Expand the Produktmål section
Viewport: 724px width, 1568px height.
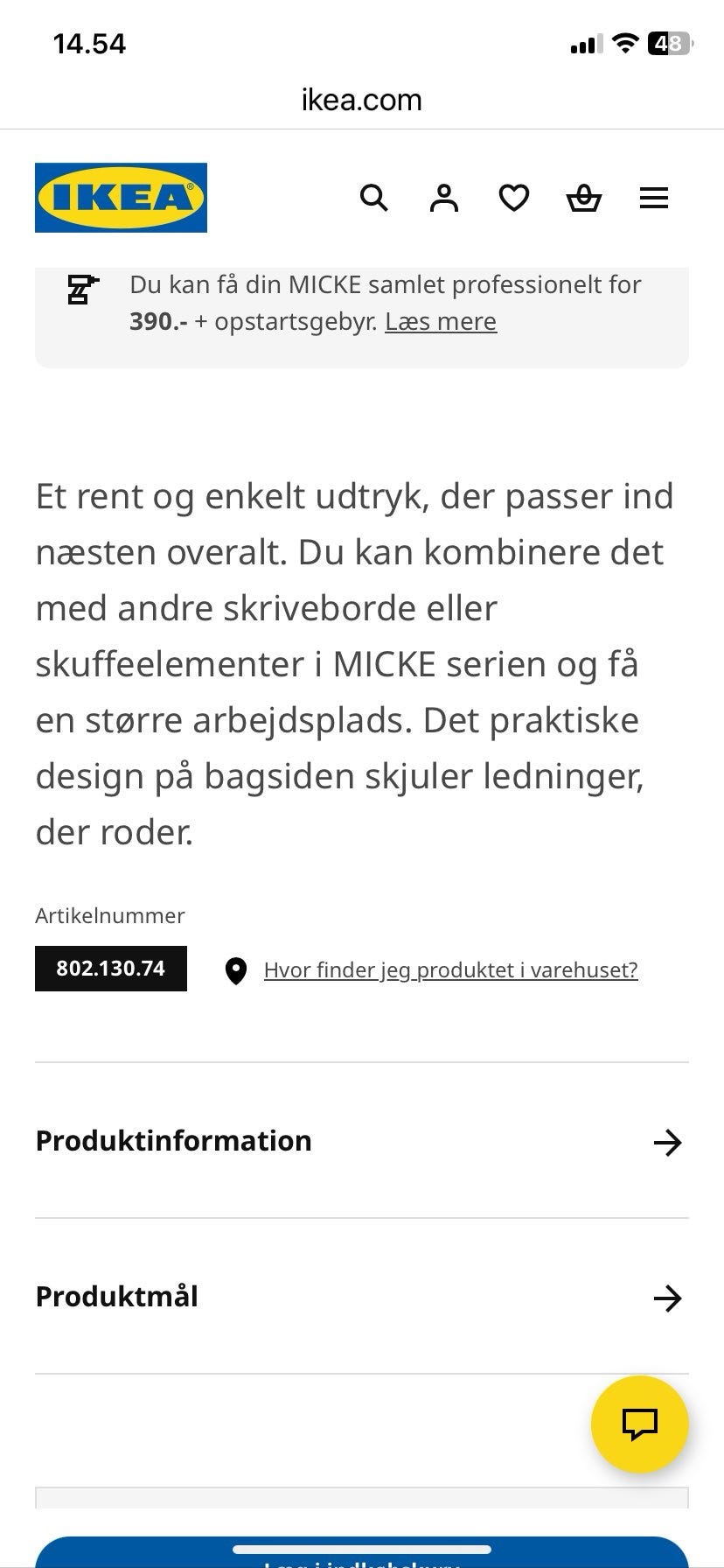[x=117, y=1297]
